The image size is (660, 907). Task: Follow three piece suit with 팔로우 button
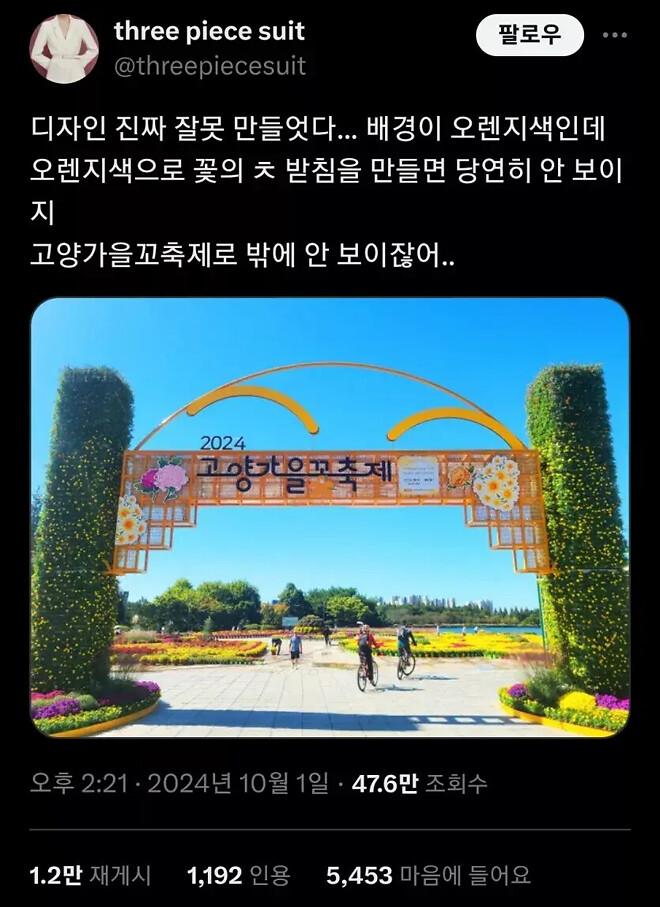(x=529, y=36)
